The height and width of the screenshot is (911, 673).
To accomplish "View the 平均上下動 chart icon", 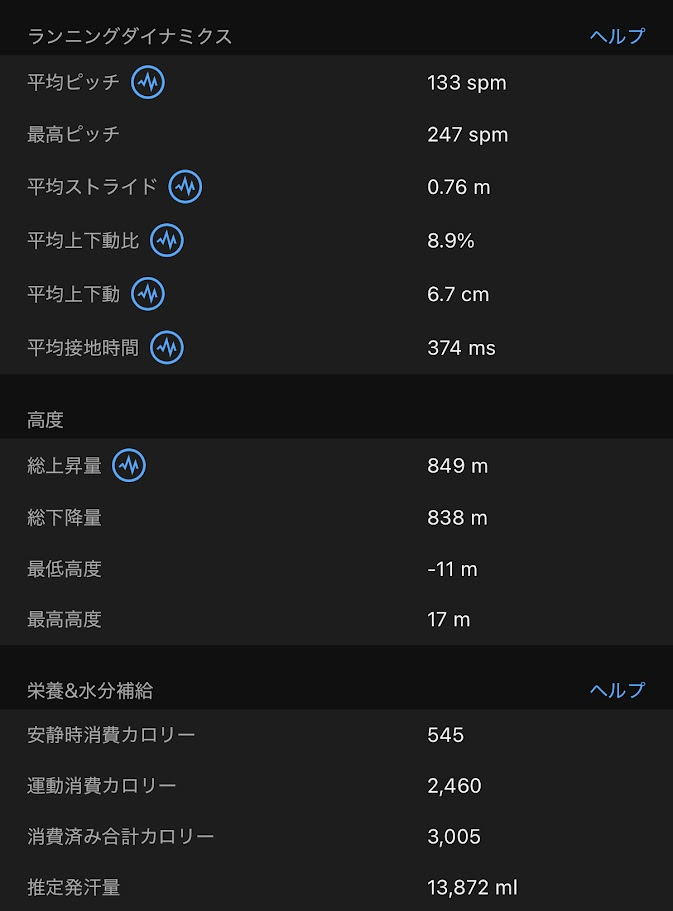I will click(x=148, y=294).
